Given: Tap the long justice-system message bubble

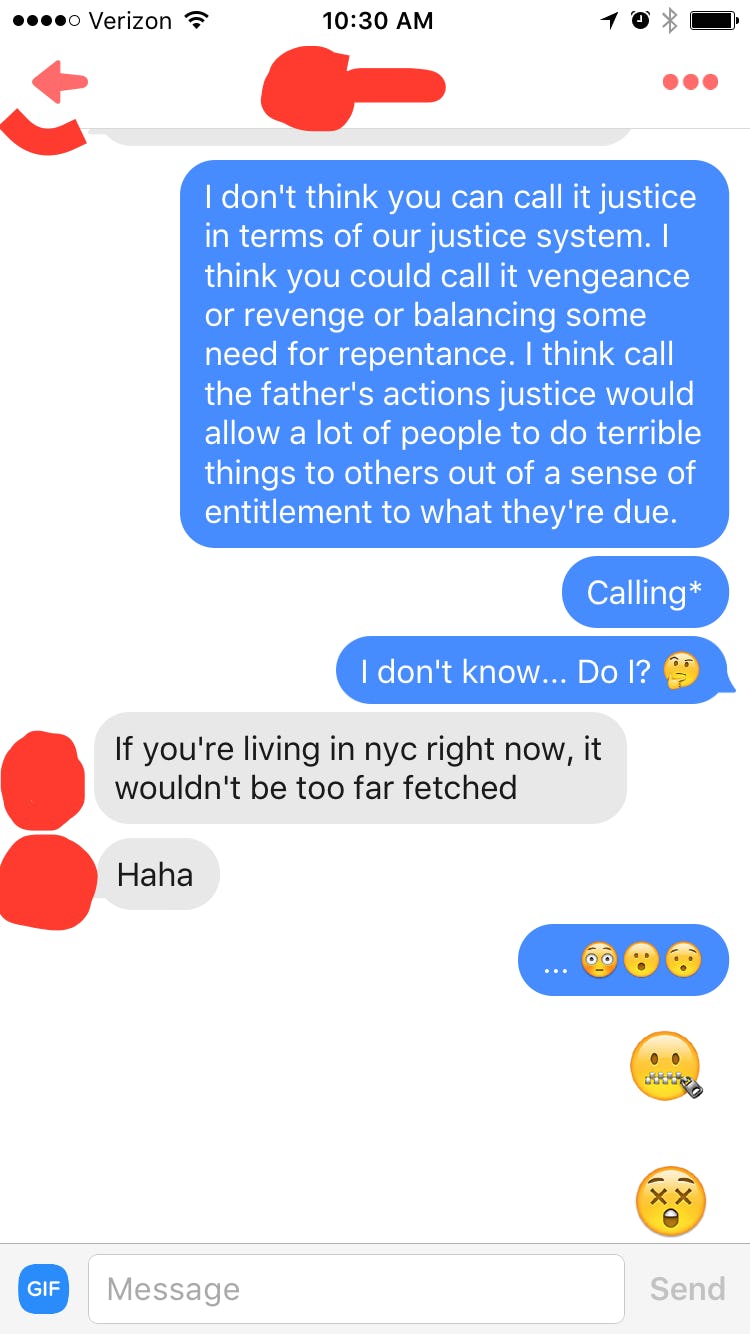Looking at the screenshot, I should tap(453, 354).
